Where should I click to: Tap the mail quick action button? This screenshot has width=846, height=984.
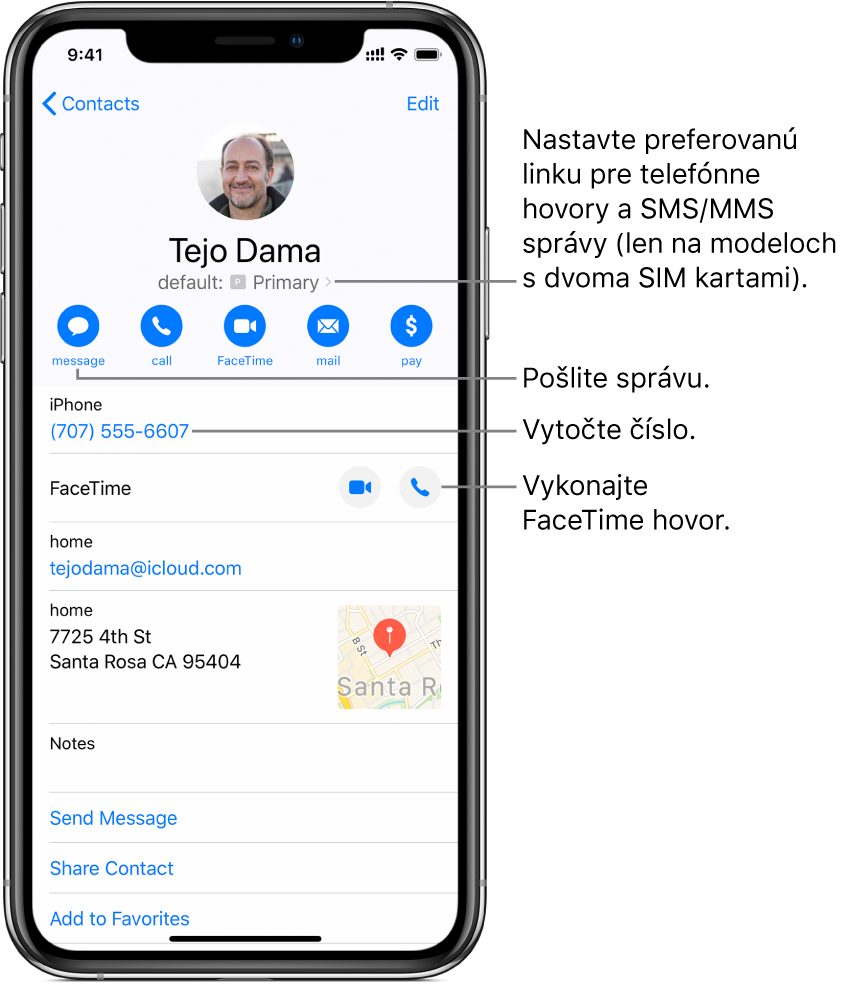(328, 327)
